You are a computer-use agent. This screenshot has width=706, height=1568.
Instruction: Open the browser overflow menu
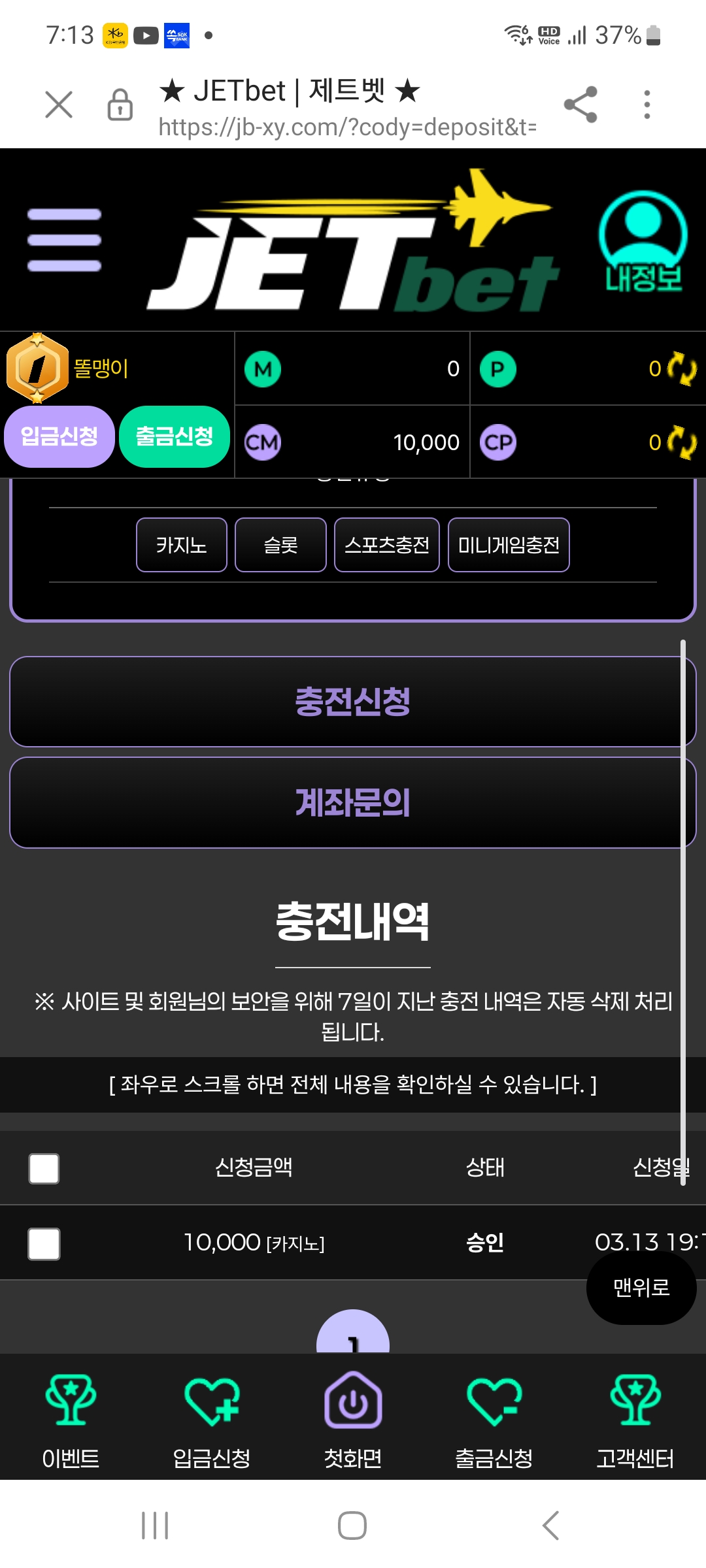(x=647, y=105)
